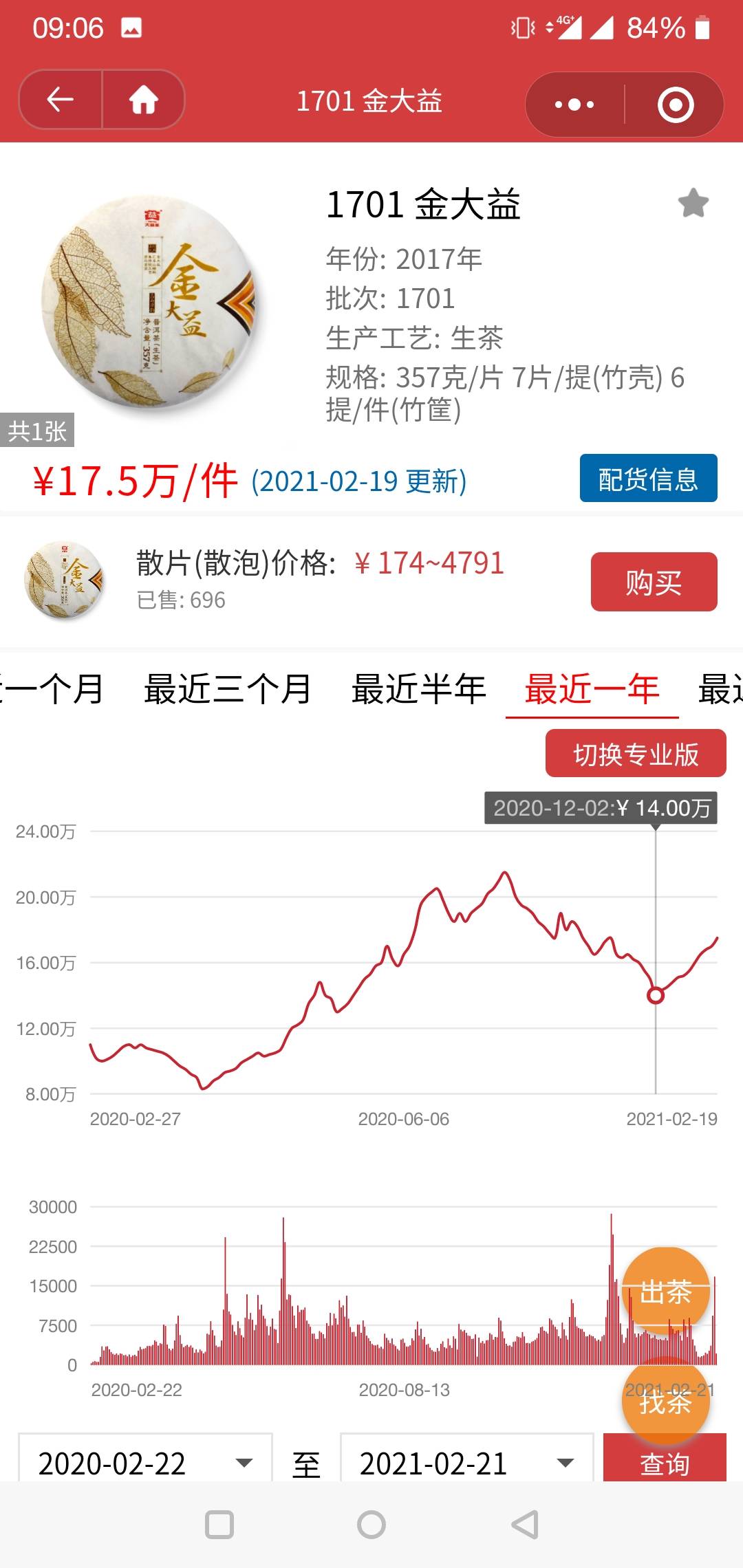Screen dimensions: 743x1568
Task: Tap 切换专业版 button
Action: pos(636,754)
